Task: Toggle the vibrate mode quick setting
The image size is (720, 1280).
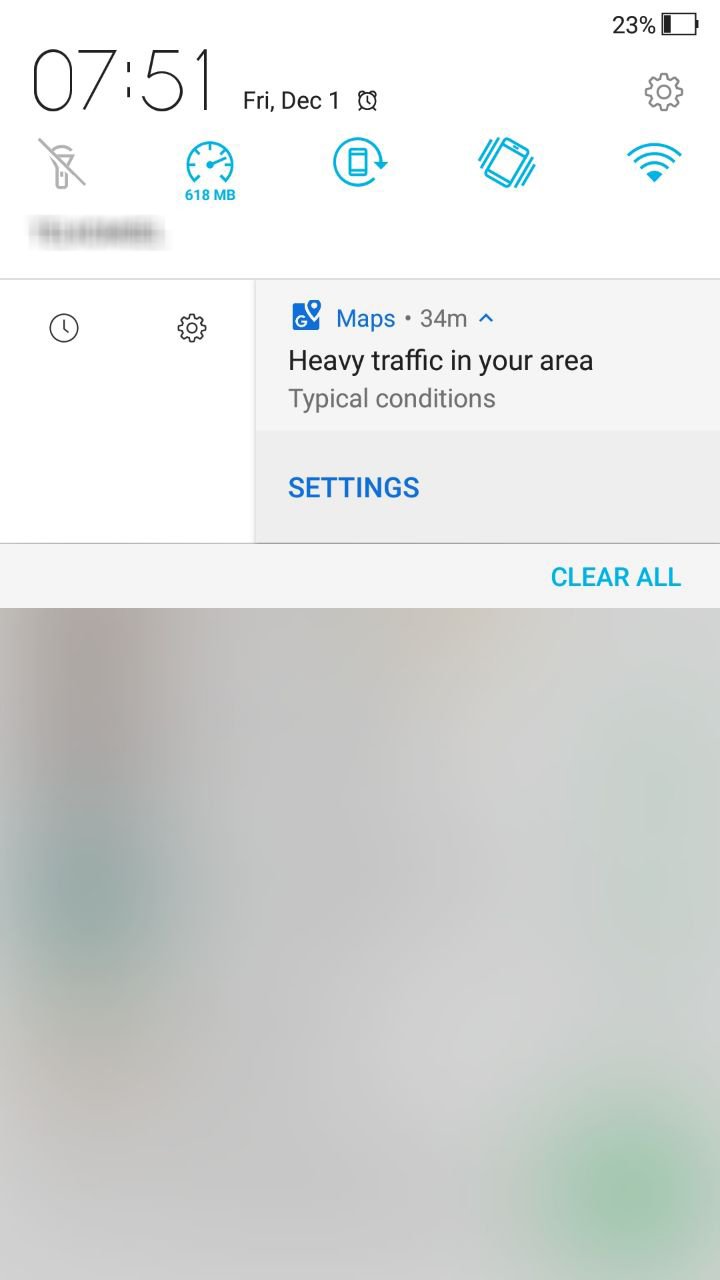Action: 507,162
